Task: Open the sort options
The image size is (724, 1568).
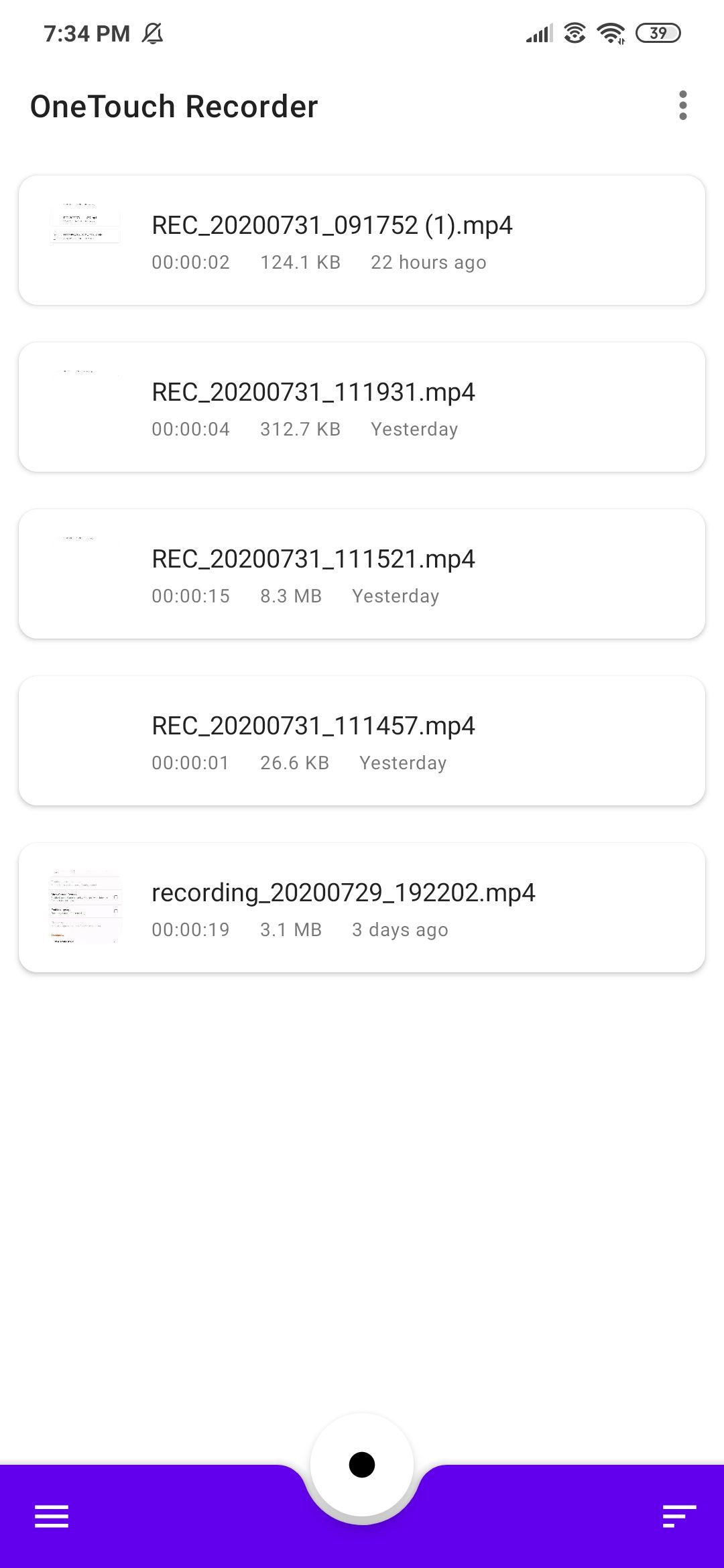Action: [x=679, y=1516]
